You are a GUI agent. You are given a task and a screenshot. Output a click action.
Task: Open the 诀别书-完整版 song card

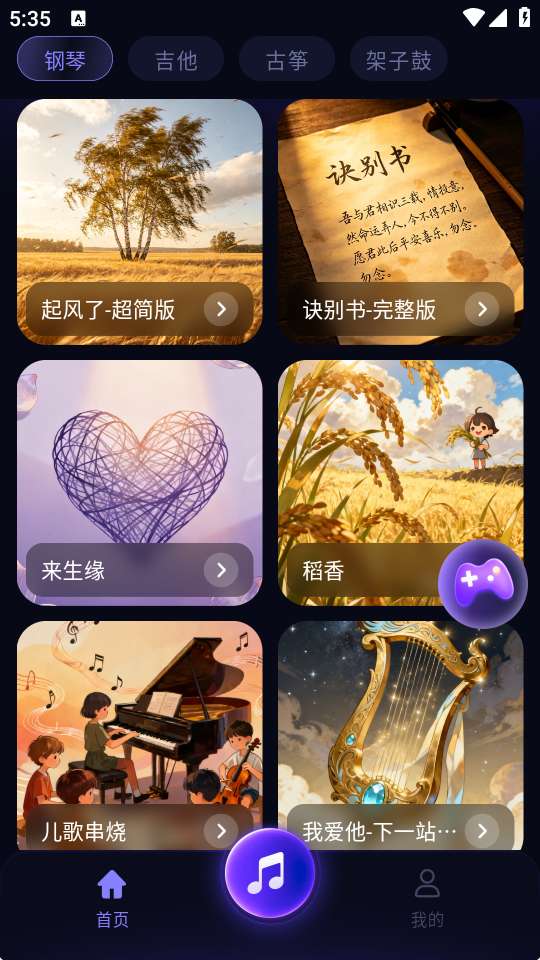(400, 222)
